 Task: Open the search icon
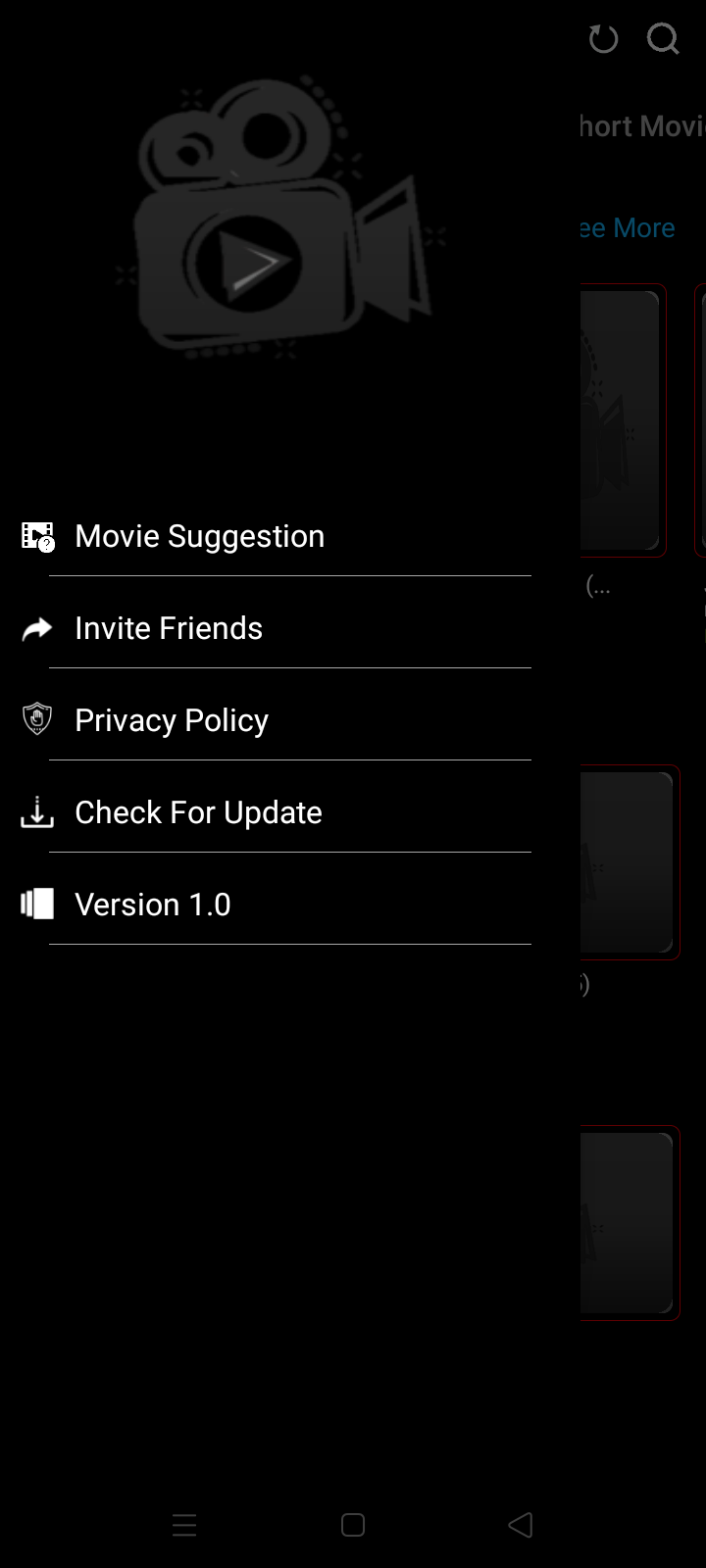[664, 39]
